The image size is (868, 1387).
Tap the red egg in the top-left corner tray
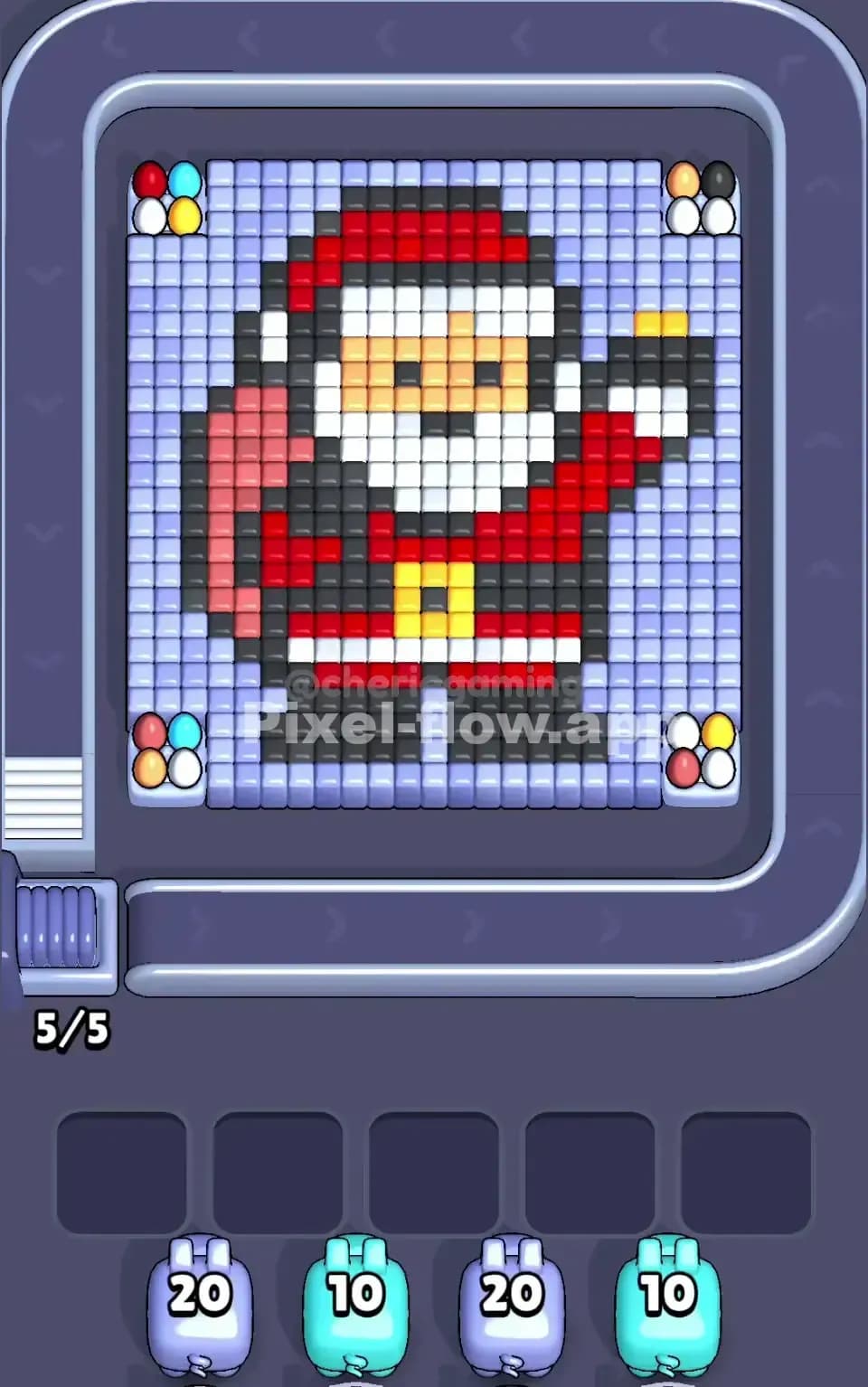click(149, 179)
